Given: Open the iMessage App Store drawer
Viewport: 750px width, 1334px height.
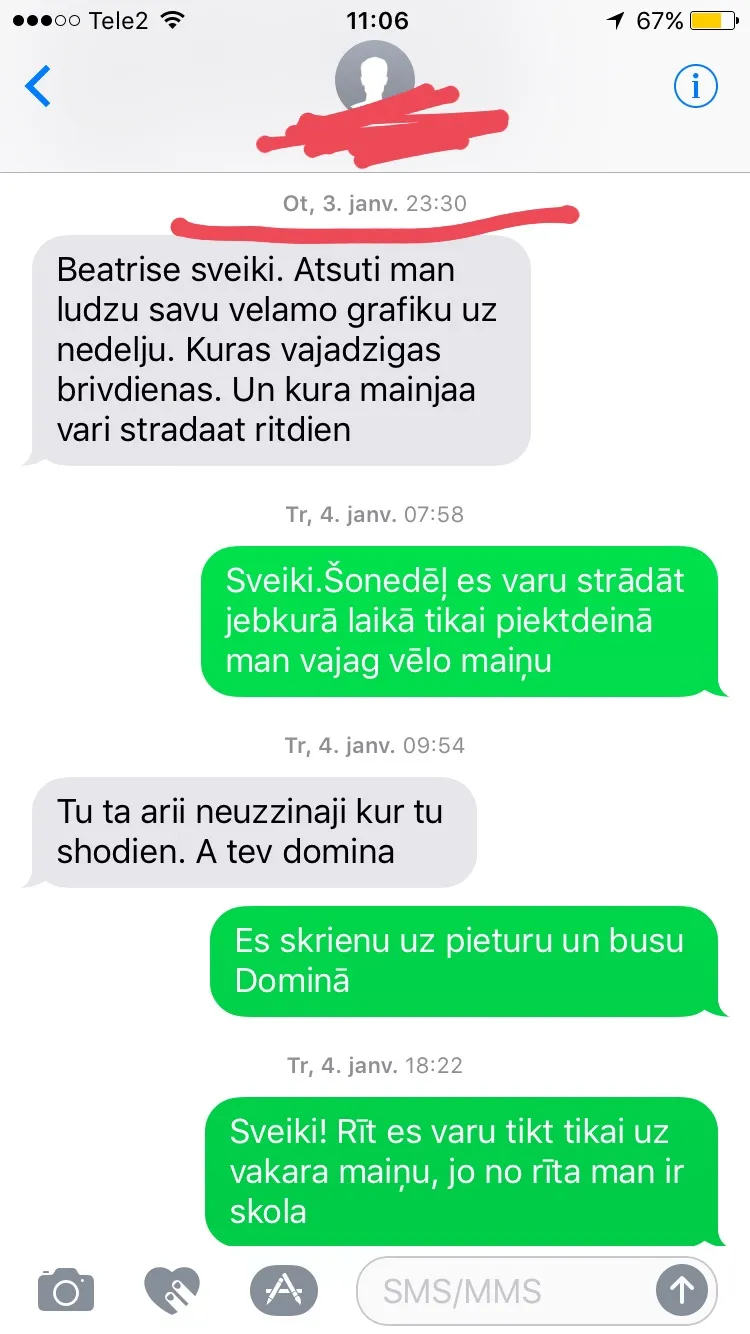Looking at the screenshot, I should pos(283,1290).
